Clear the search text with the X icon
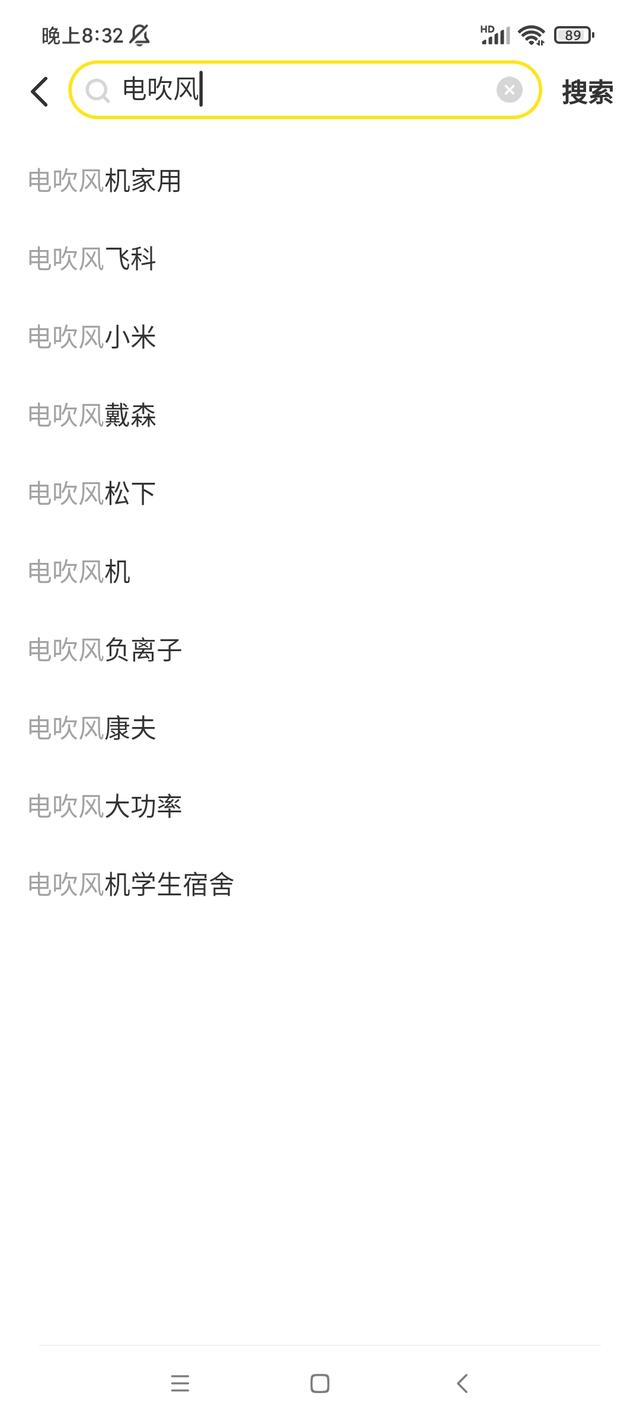 pos(509,90)
